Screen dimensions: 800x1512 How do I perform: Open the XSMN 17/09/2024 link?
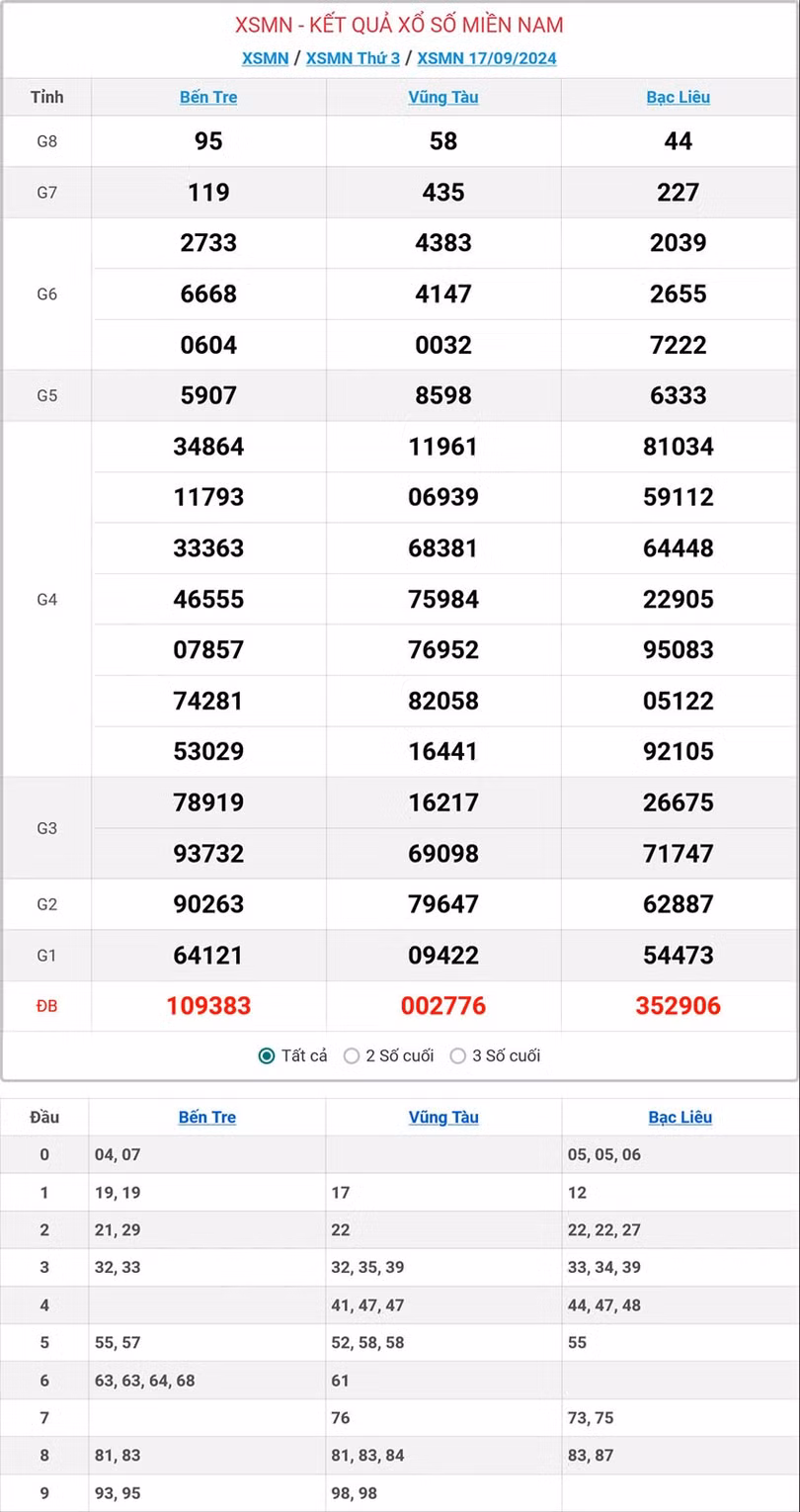coord(487,58)
